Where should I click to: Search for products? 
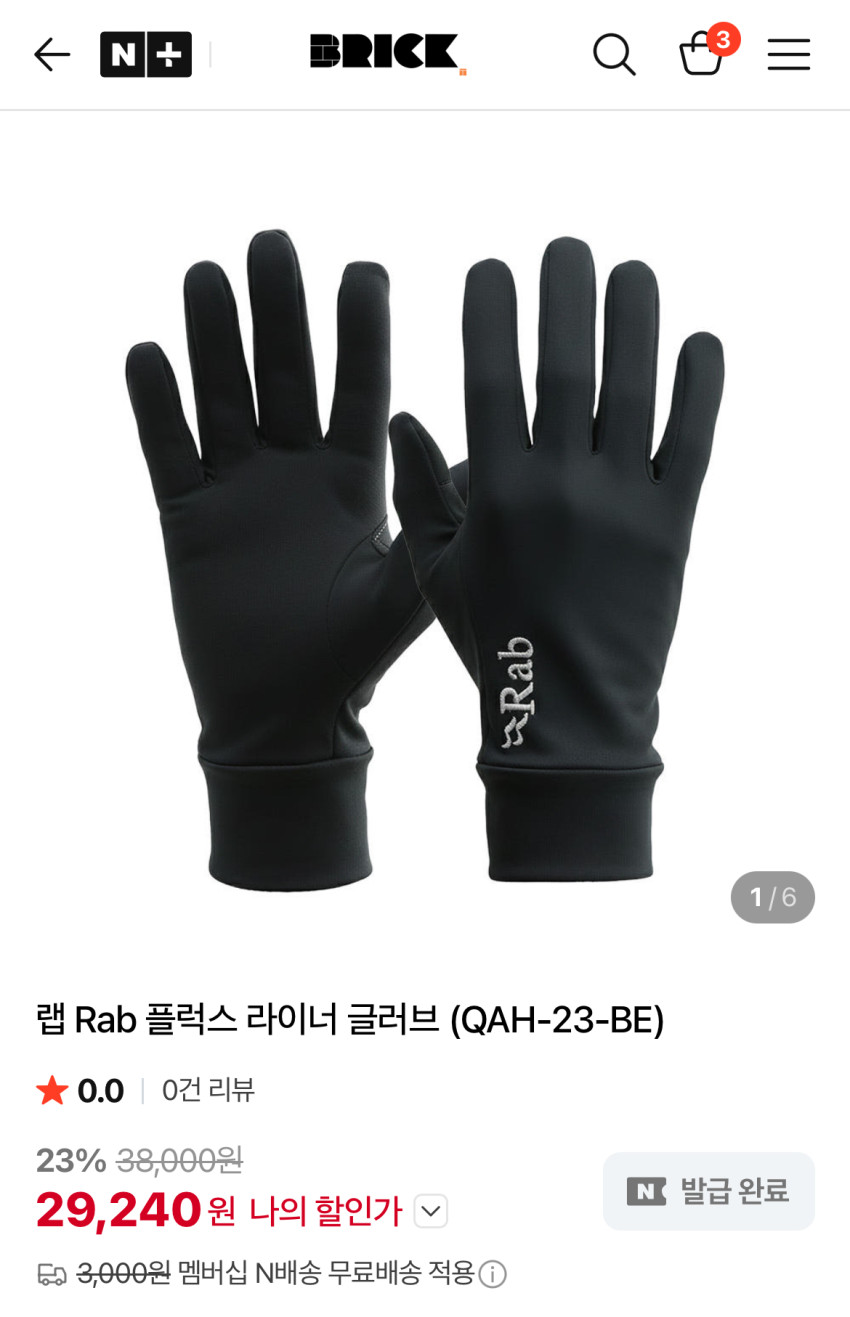[x=614, y=55]
